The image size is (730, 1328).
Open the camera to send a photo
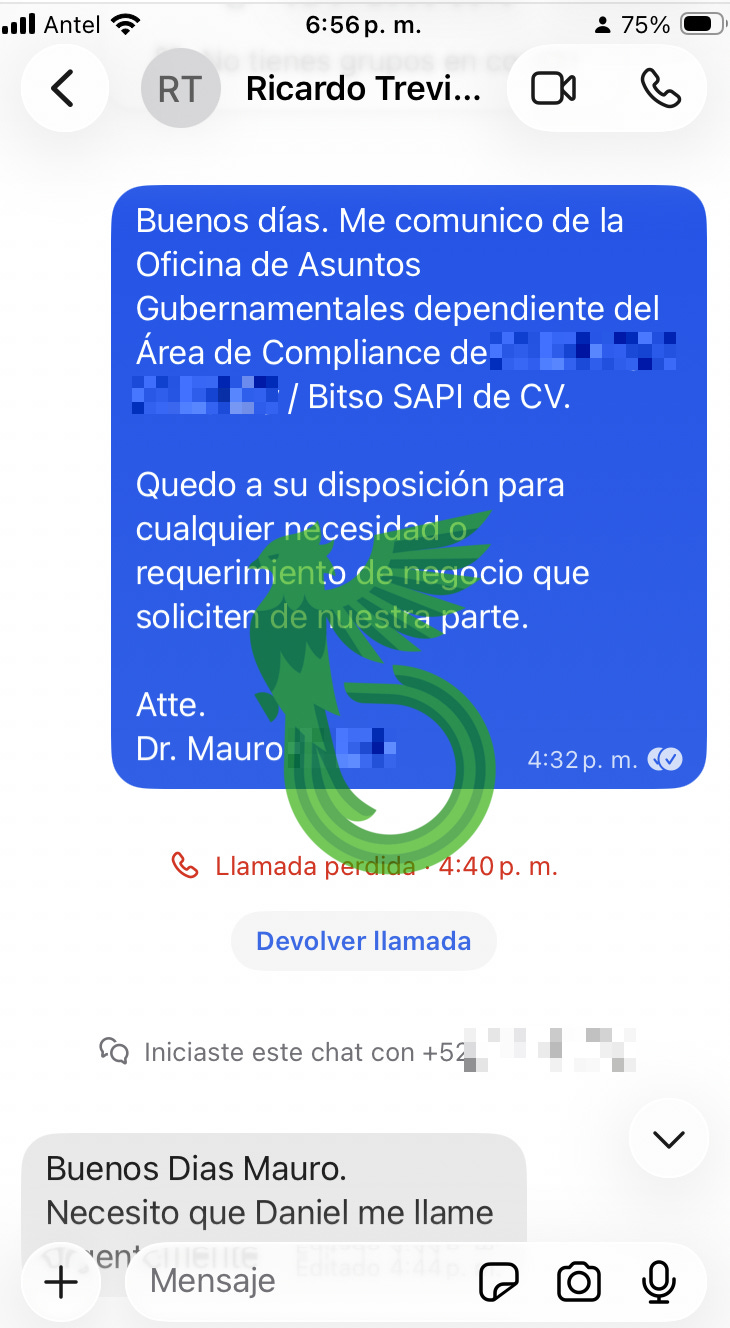(x=579, y=1281)
